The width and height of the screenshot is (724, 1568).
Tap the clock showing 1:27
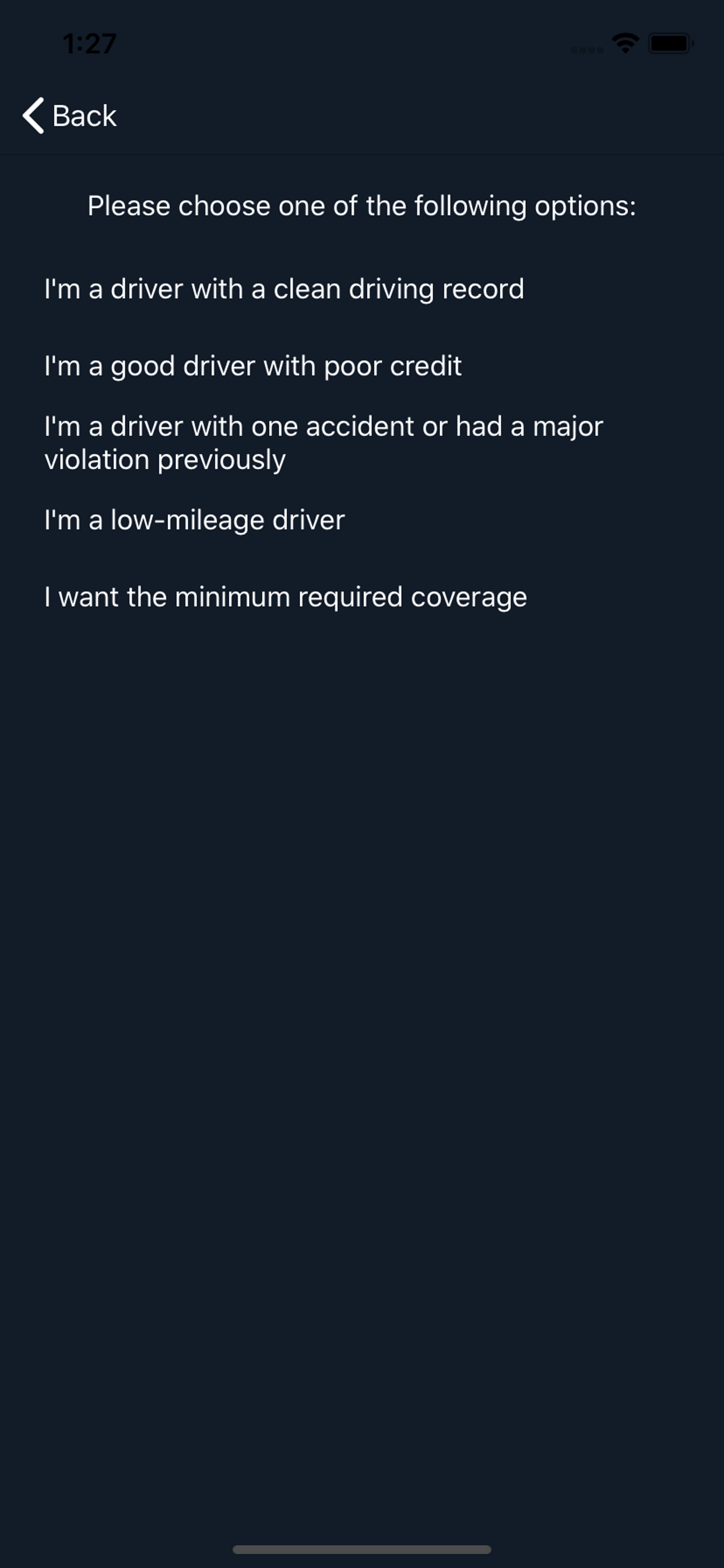pos(89,43)
